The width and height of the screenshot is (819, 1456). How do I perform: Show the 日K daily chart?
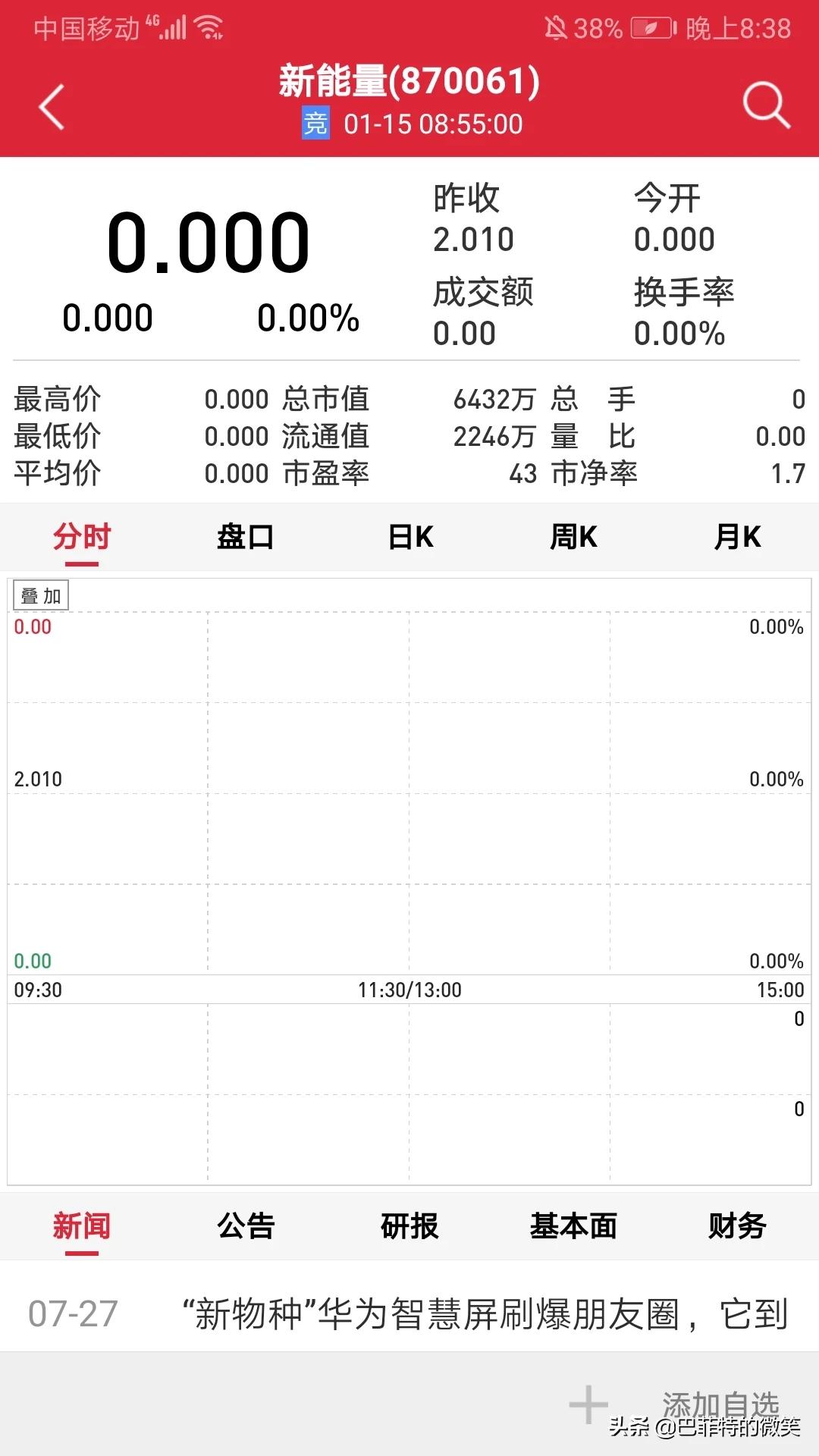(x=410, y=537)
